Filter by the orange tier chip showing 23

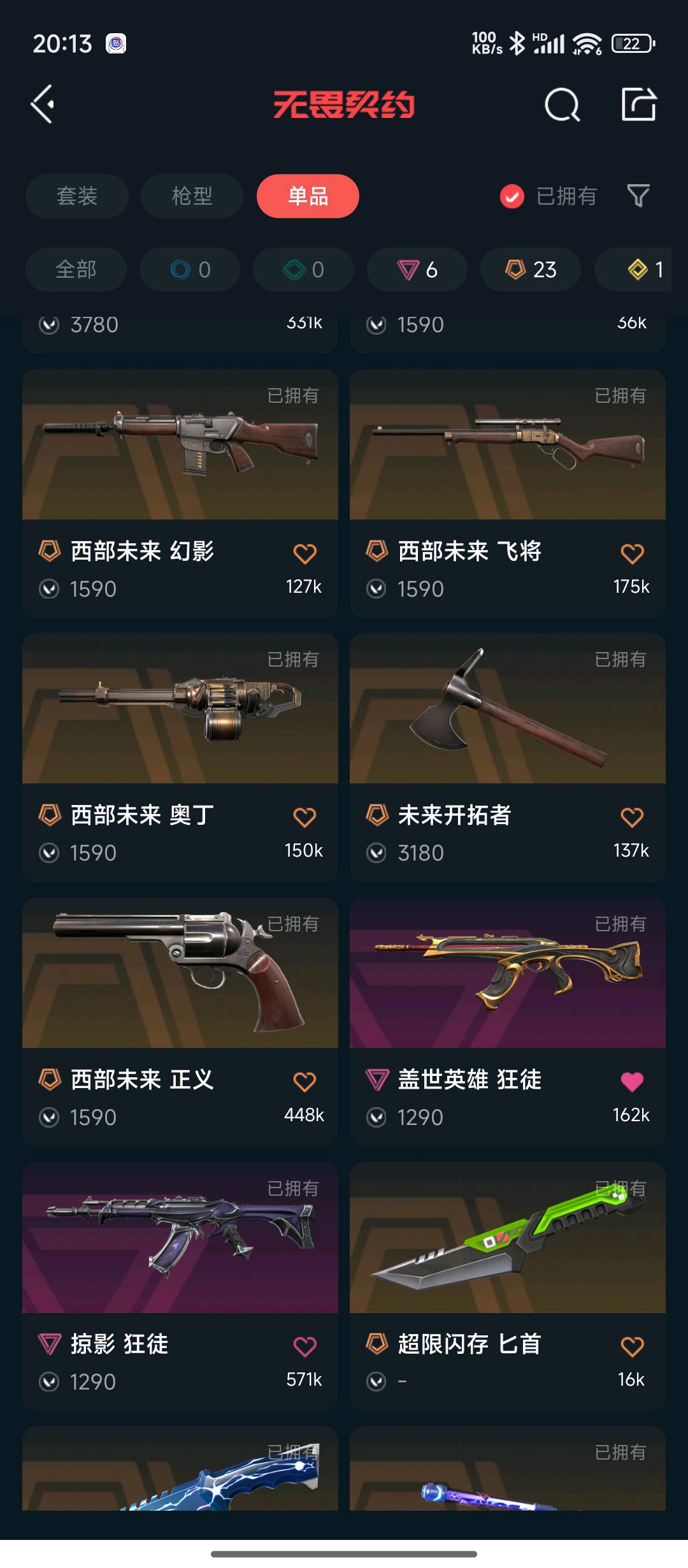(531, 270)
